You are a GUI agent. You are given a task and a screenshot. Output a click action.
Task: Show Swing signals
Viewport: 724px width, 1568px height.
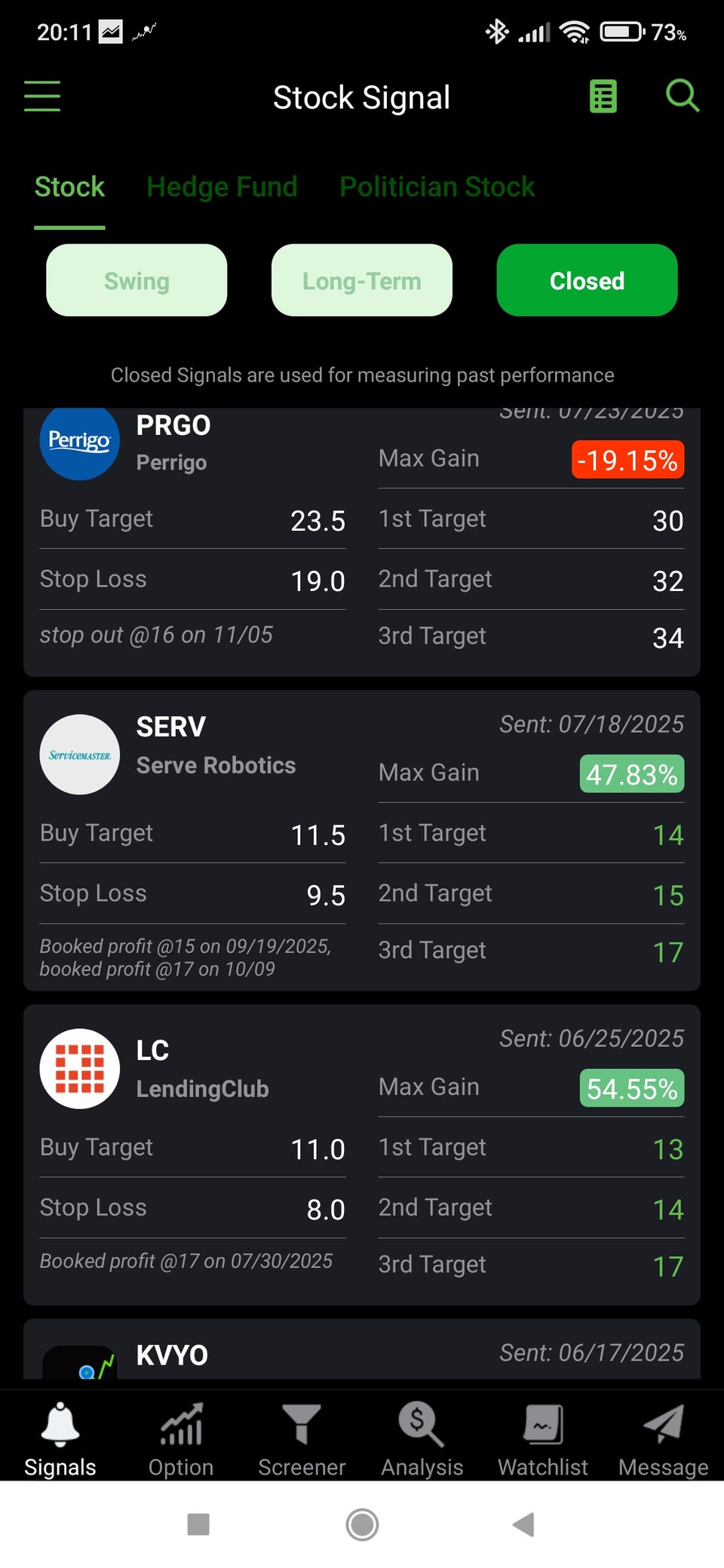(137, 280)
